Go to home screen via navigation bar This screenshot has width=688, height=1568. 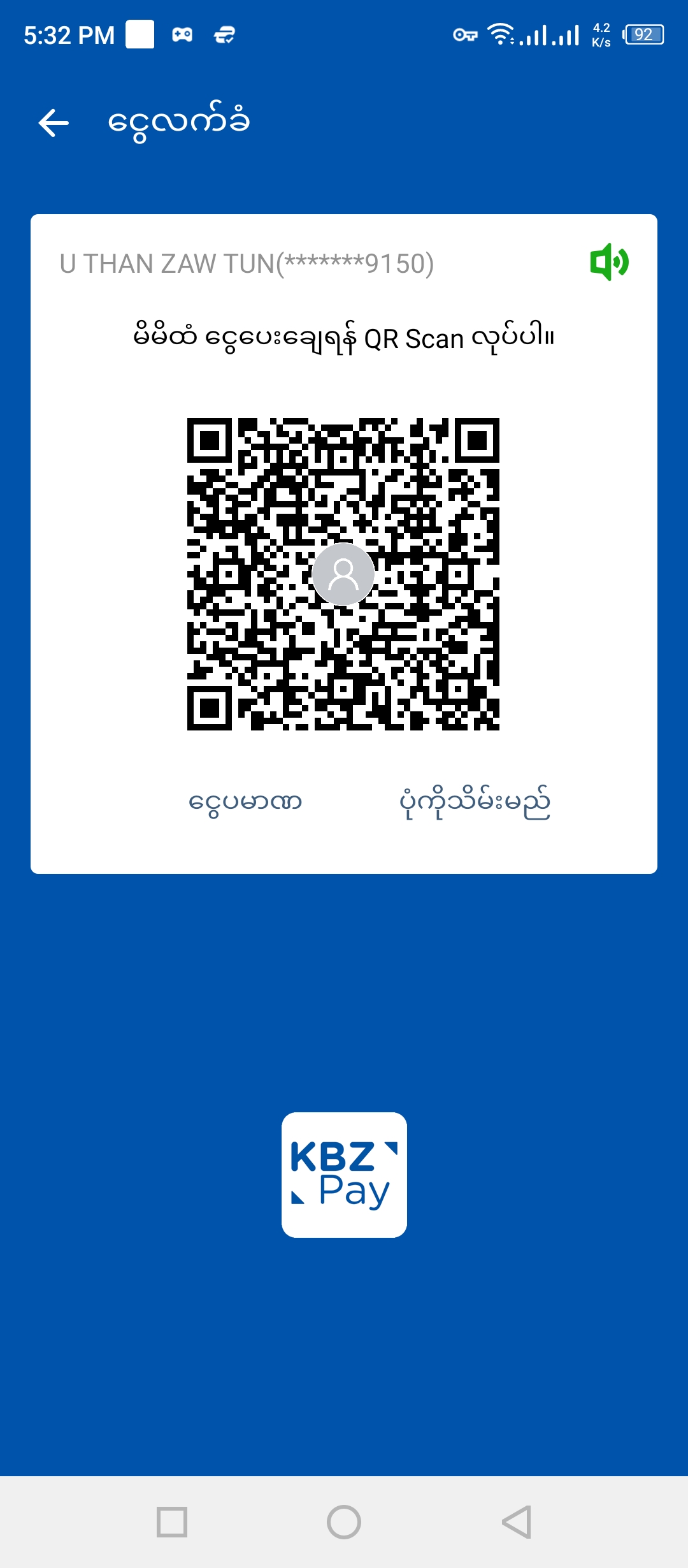[x=344, y=1522]
